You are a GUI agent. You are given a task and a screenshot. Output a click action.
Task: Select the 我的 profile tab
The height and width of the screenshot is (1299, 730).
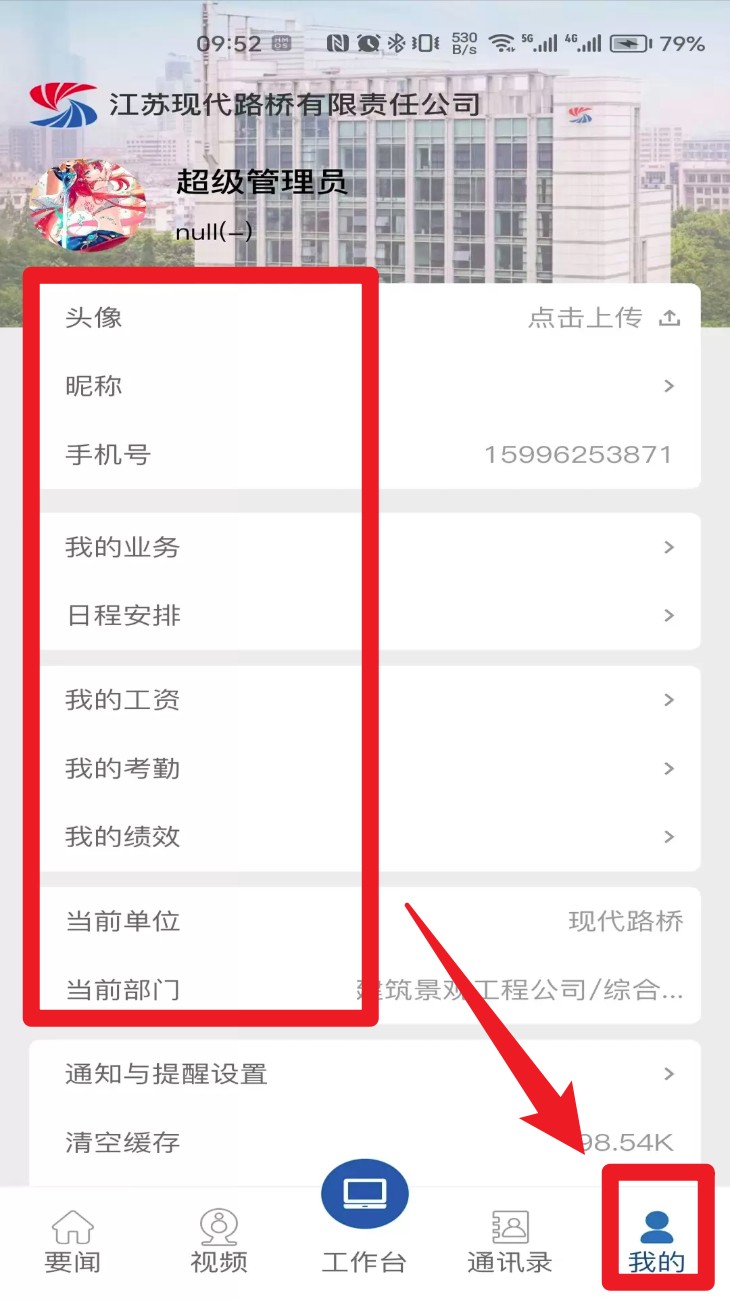click(x=657, y=1241)
